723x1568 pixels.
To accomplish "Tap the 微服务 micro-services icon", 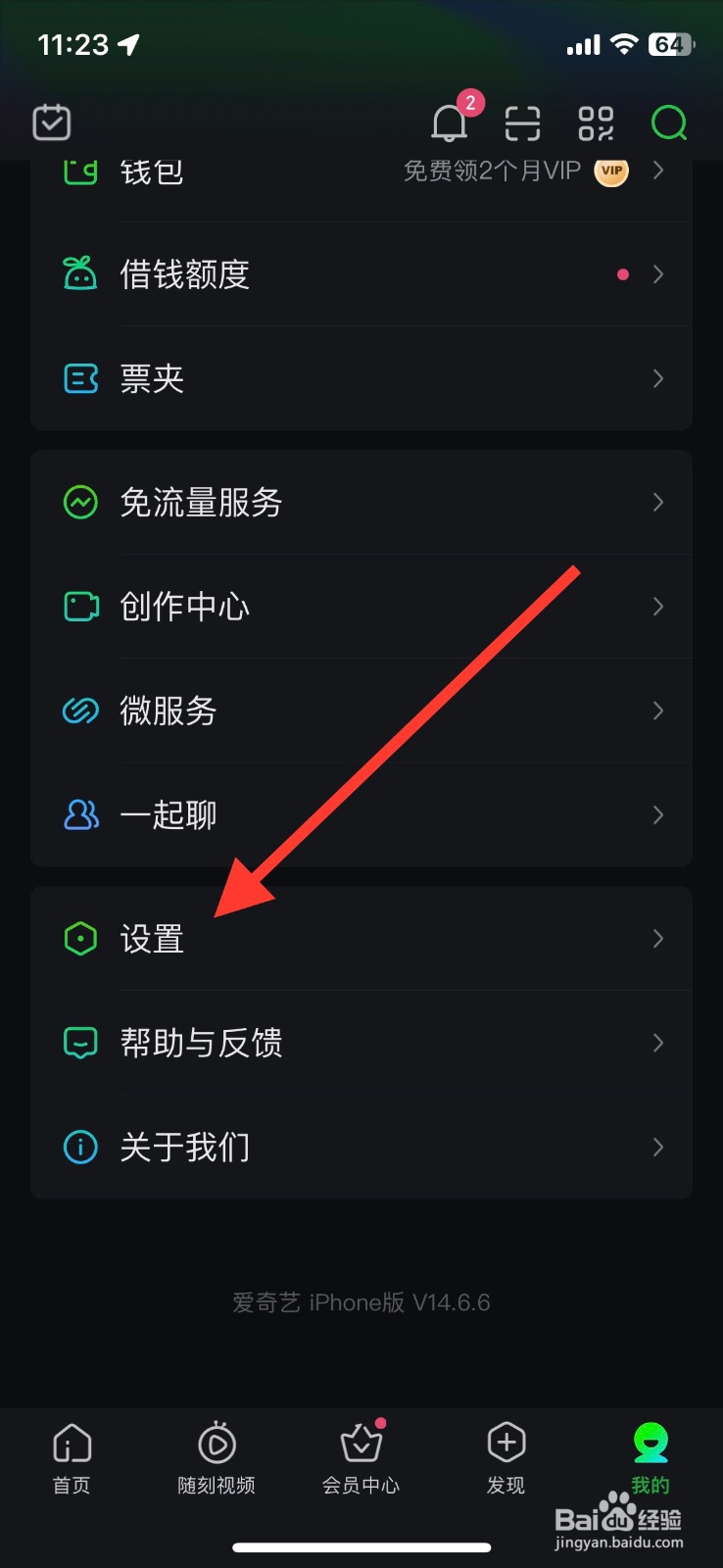I will point(80,710).
